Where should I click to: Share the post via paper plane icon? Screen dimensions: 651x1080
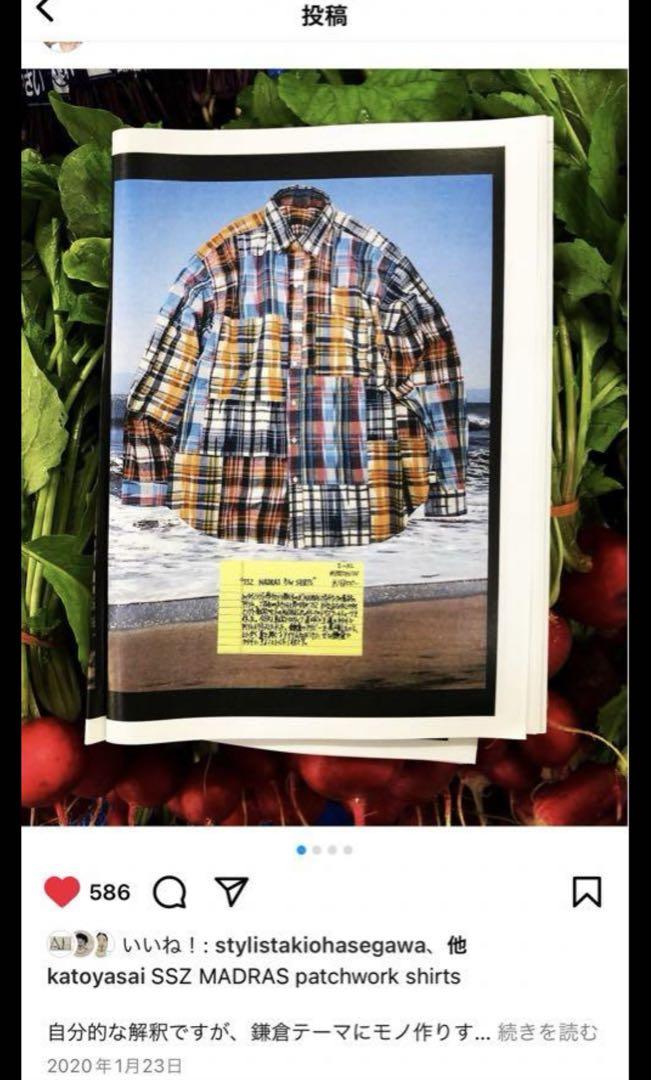[231, 892]
